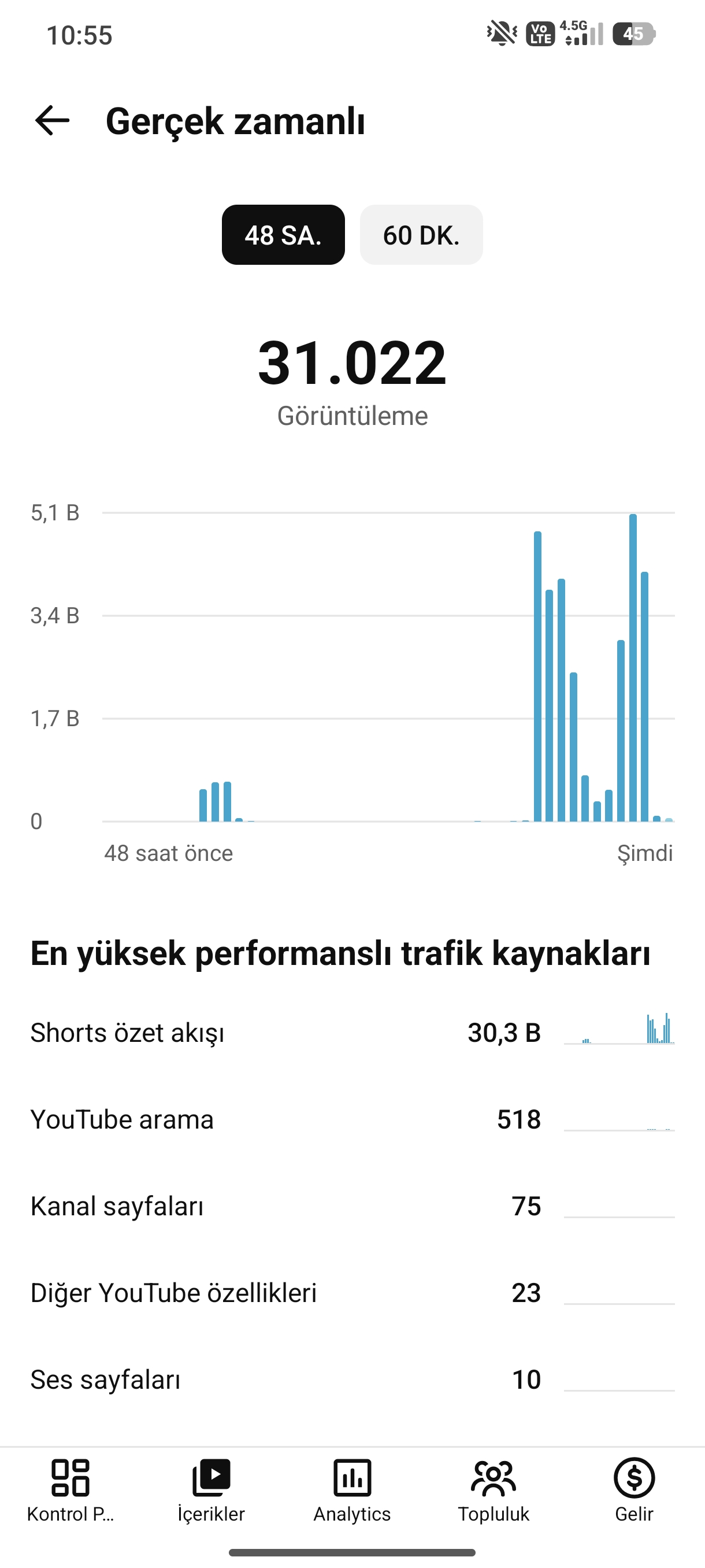Switch to the İçerikler tab

[x=211, y=1490]
